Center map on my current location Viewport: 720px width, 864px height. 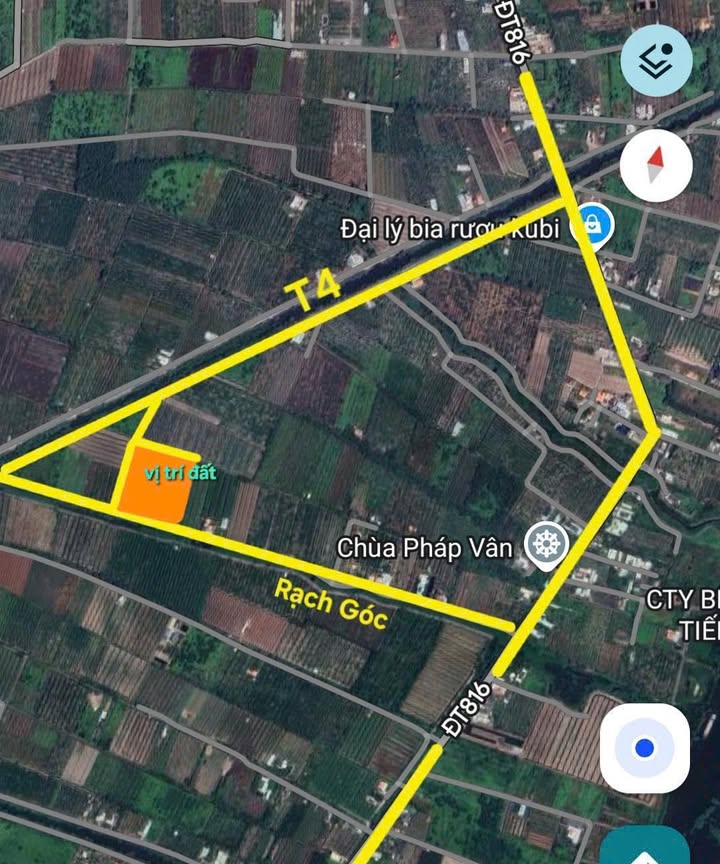pos(644,748)
